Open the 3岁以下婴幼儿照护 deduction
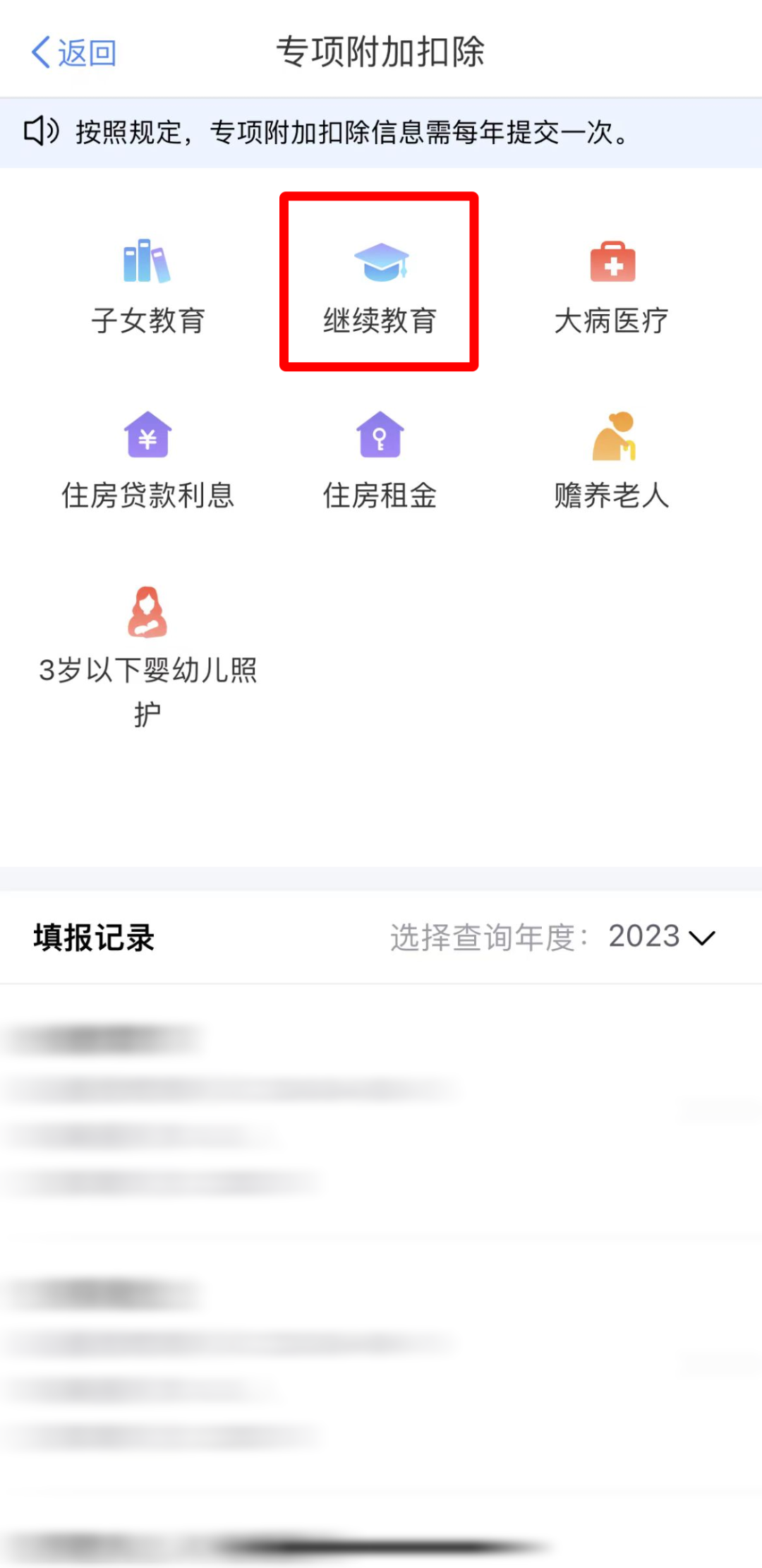The width and height of the screenshot is (762, 1568). click(147, 657)
